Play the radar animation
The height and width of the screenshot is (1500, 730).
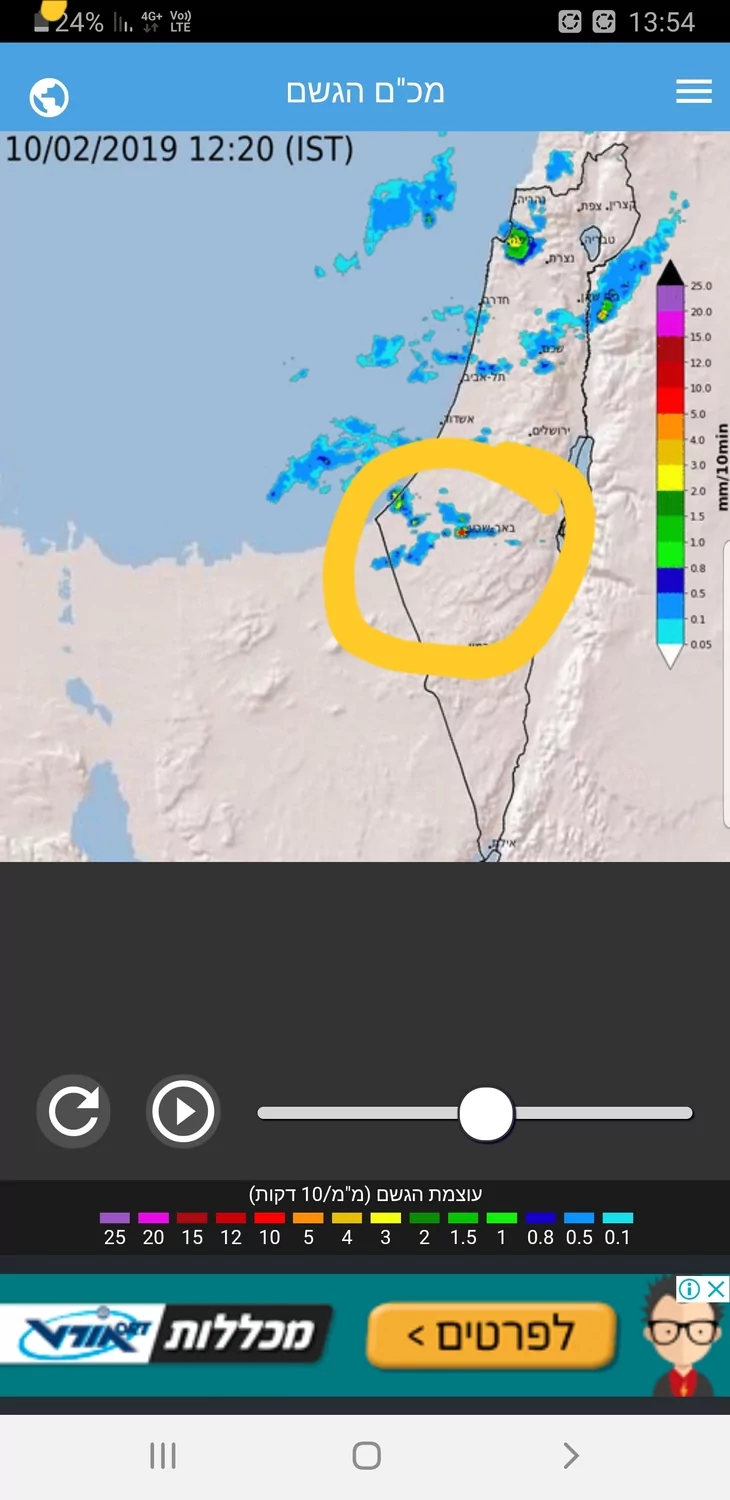point(183,1111)
